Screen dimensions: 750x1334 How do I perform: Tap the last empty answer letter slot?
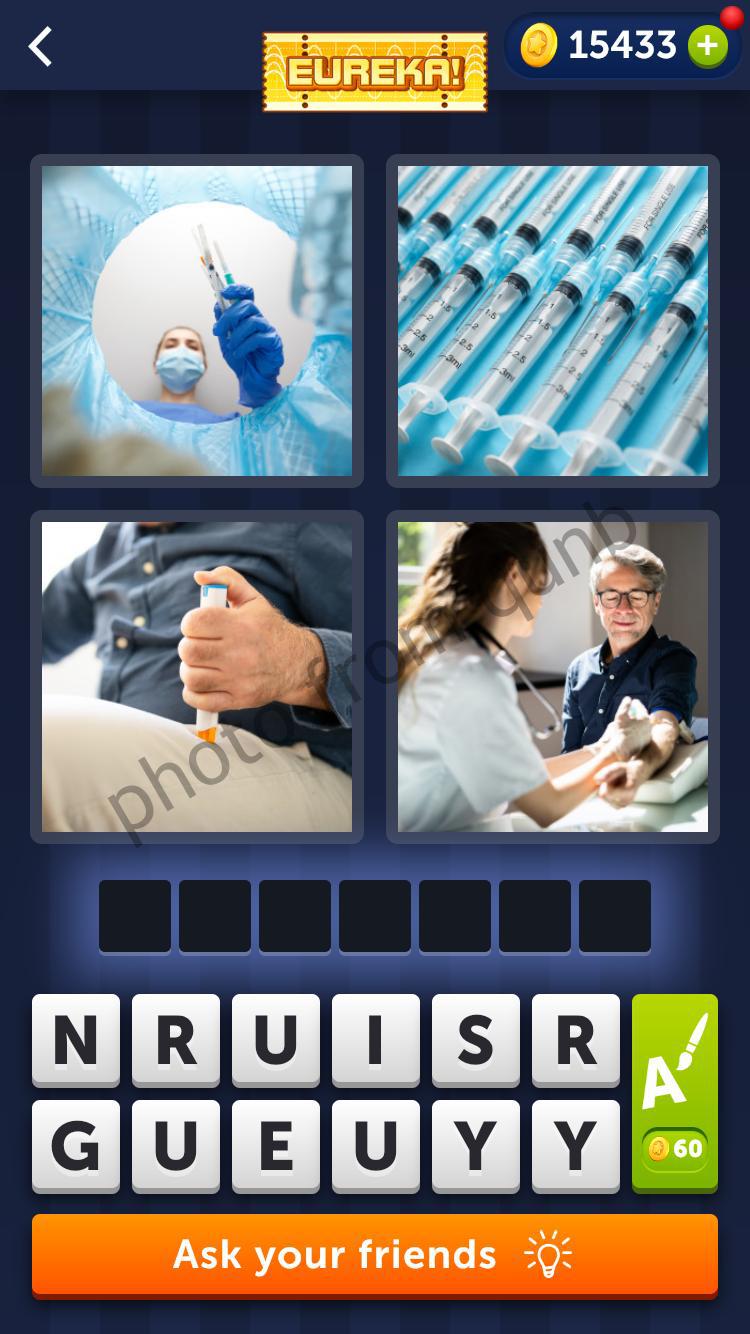(615, 915)
